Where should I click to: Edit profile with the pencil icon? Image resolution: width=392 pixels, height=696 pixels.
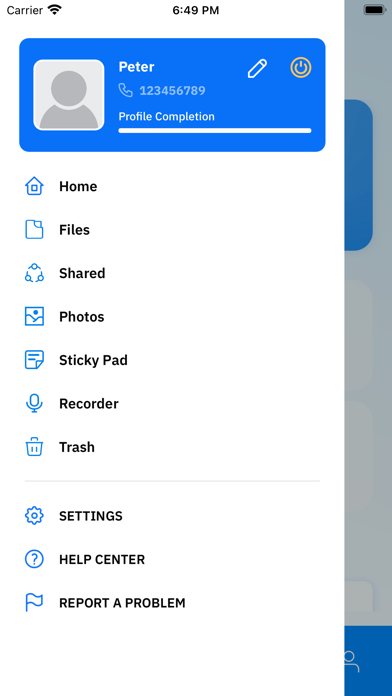tap(257, 68)
